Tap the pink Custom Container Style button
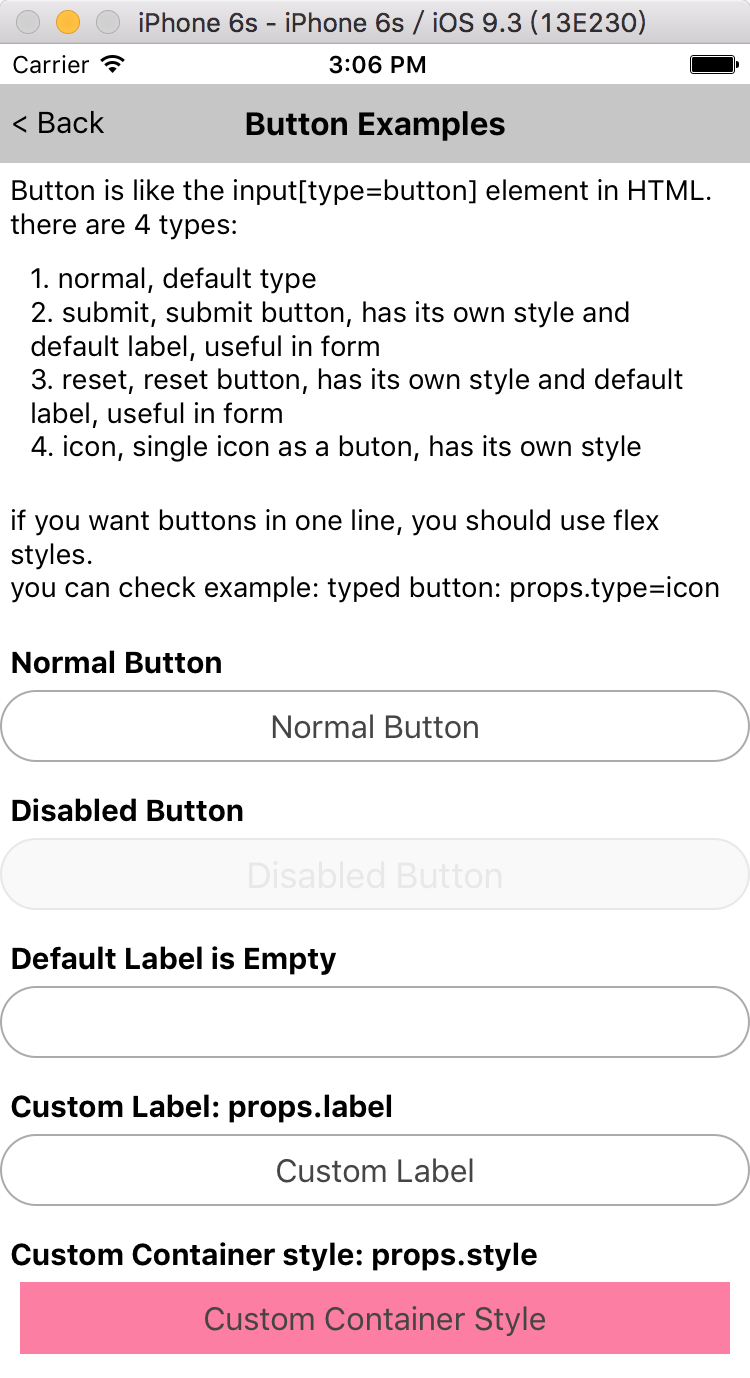750x1378 pixels. coord(375,1318)
